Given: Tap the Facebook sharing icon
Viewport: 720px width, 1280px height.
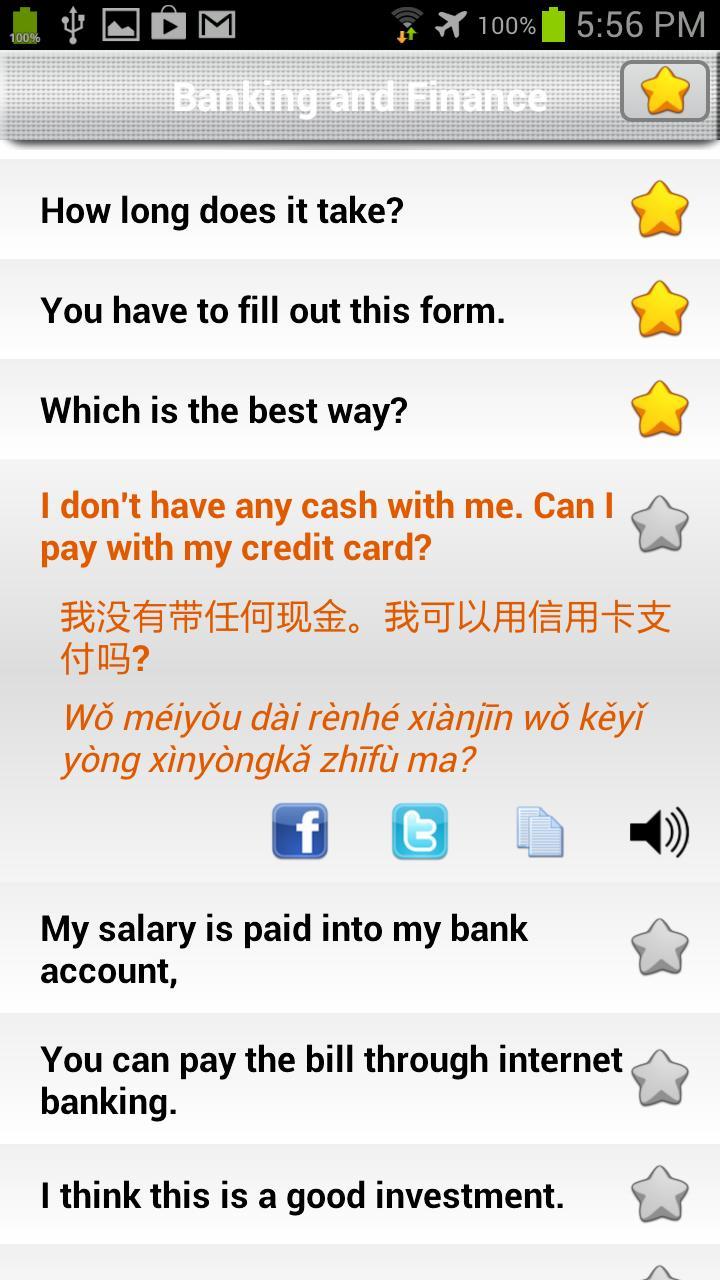Looking at the screenshot, I should 300,830.
